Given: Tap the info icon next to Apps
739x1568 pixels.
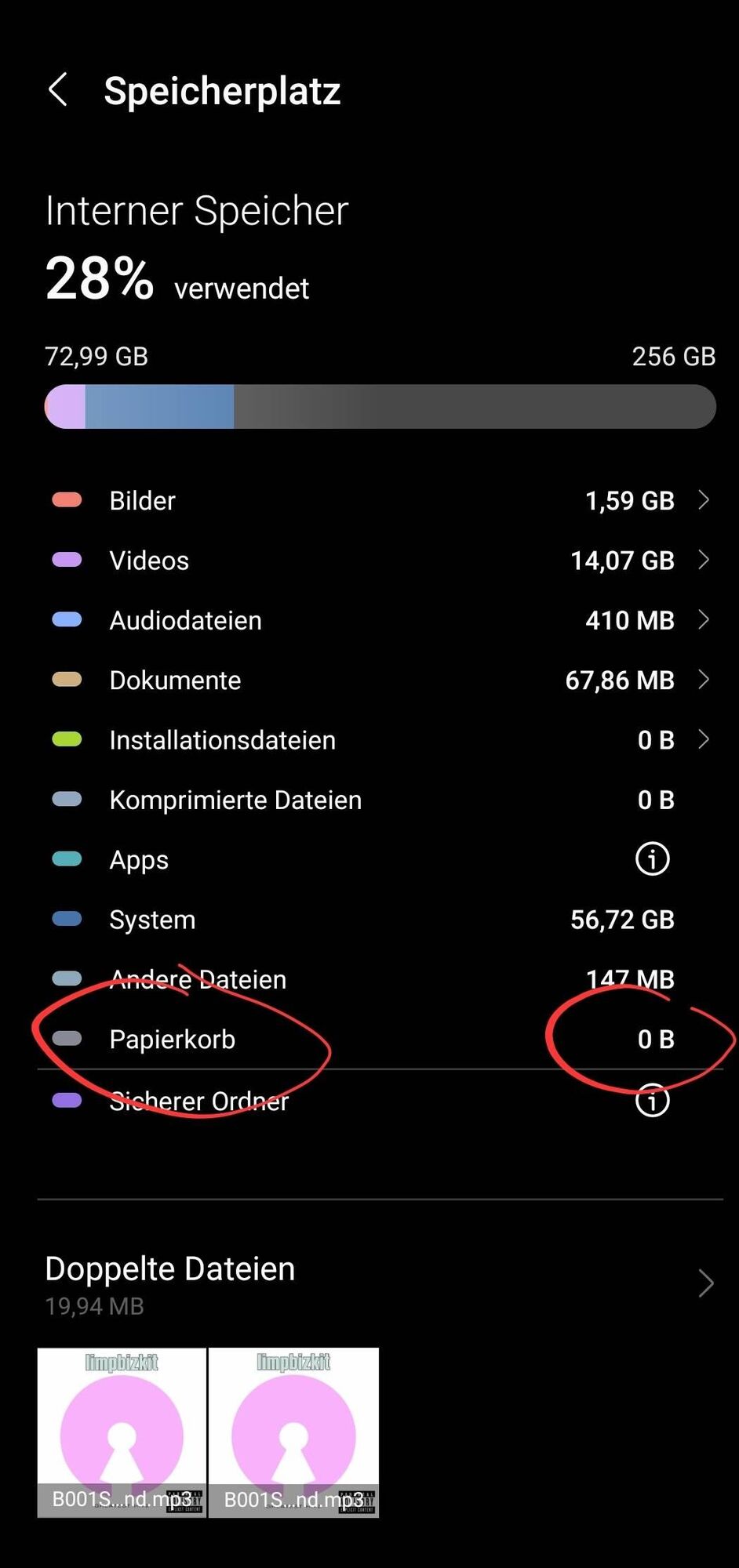Looking at the screenshot, I should click(652, 859).
